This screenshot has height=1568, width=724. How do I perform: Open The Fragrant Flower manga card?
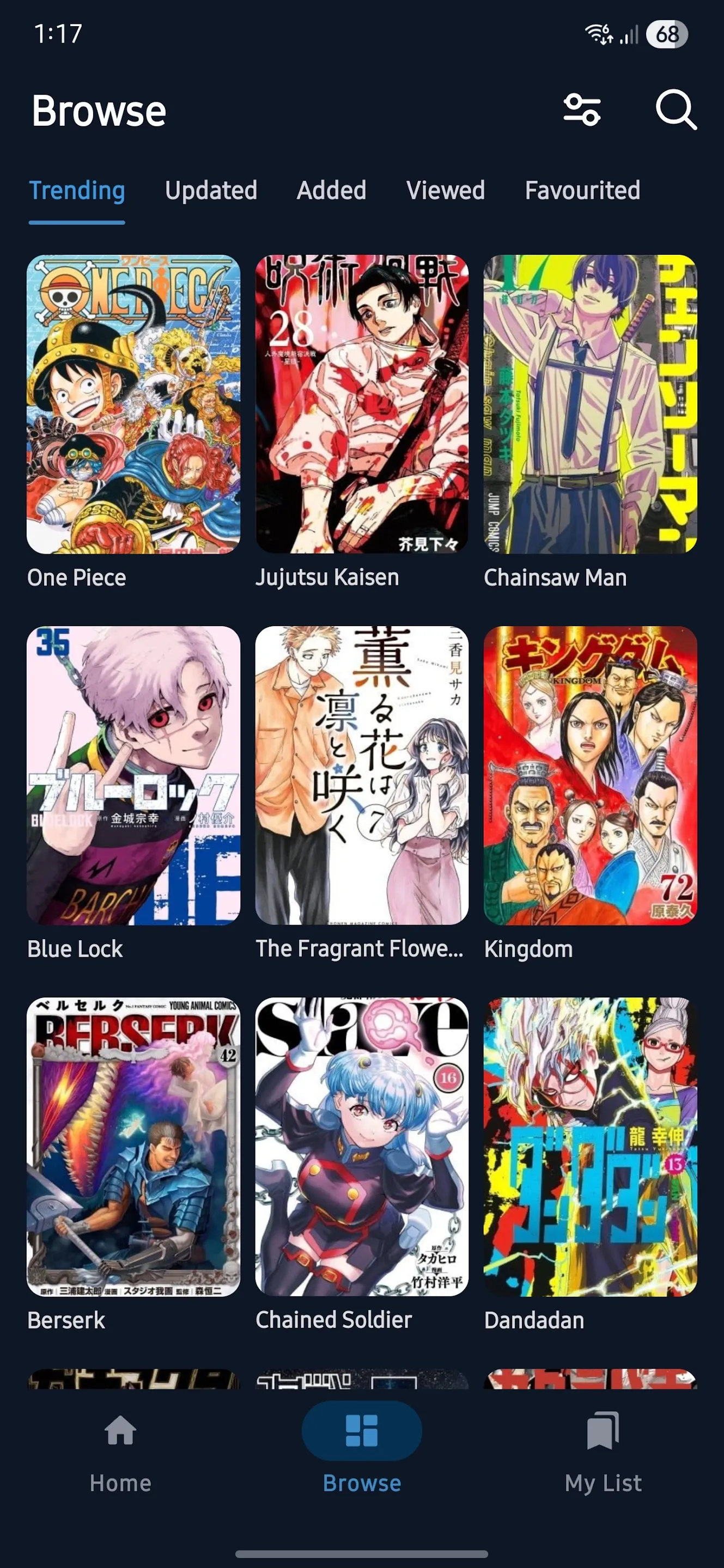click(362, 775)
